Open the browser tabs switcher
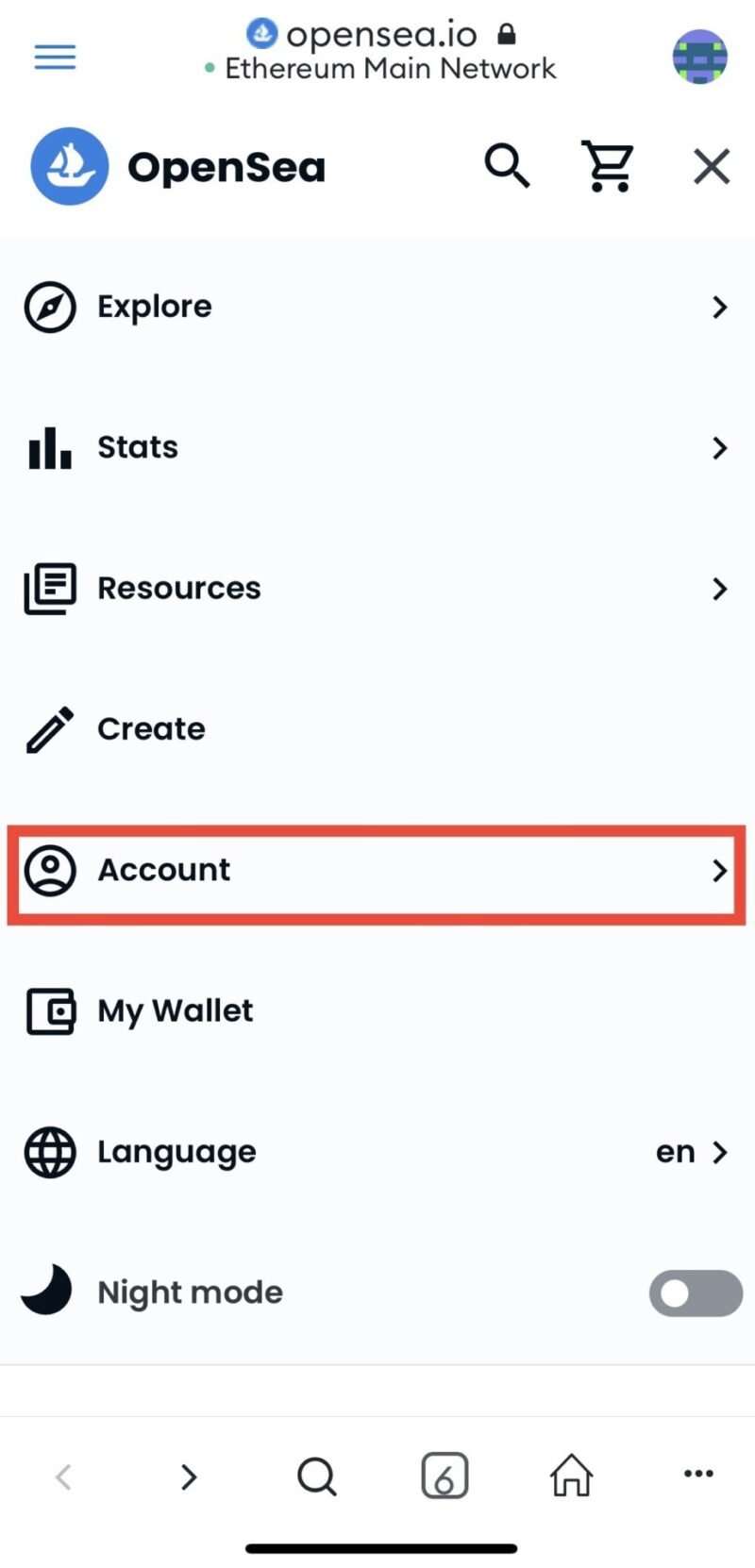Viewport: 755px width, 1568px height. pyautogui.click(x=445, y=1476)
